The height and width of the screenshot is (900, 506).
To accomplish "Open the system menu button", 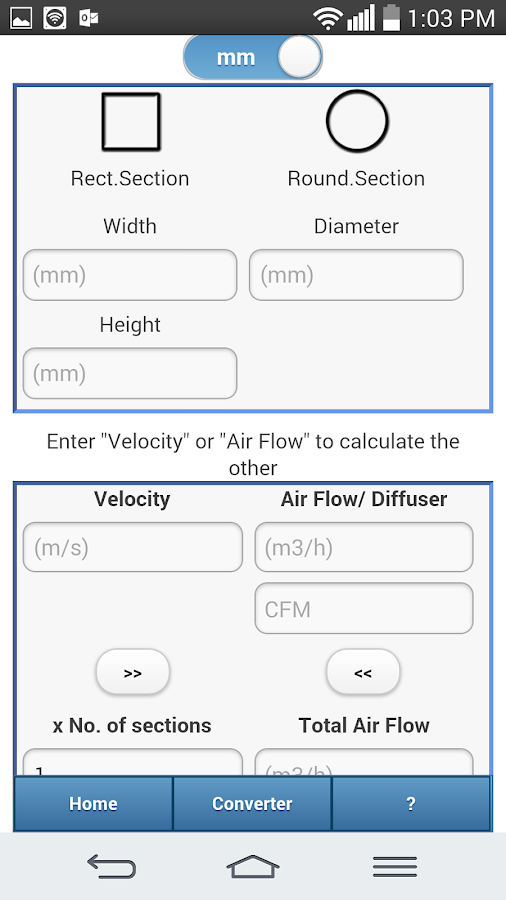I will (x=395, y=866).
